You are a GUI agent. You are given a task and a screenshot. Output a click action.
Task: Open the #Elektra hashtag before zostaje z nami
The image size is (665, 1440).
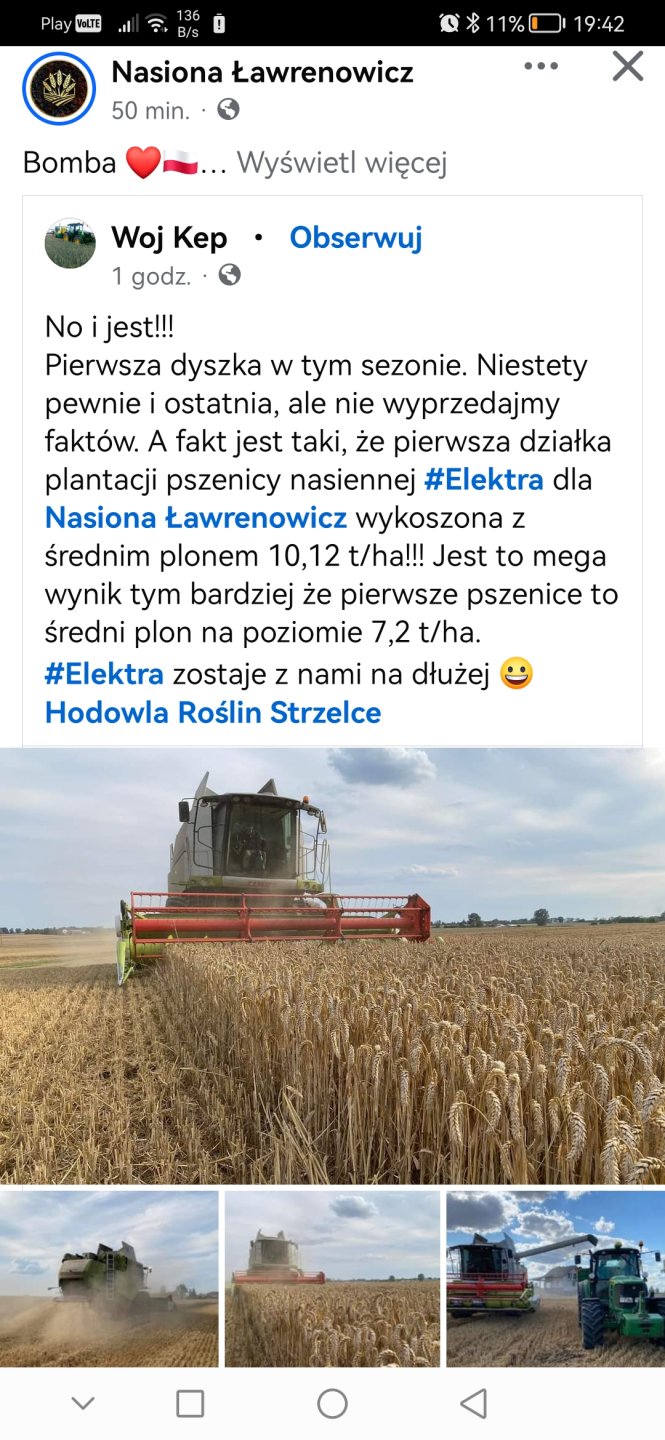coord(104,674)
